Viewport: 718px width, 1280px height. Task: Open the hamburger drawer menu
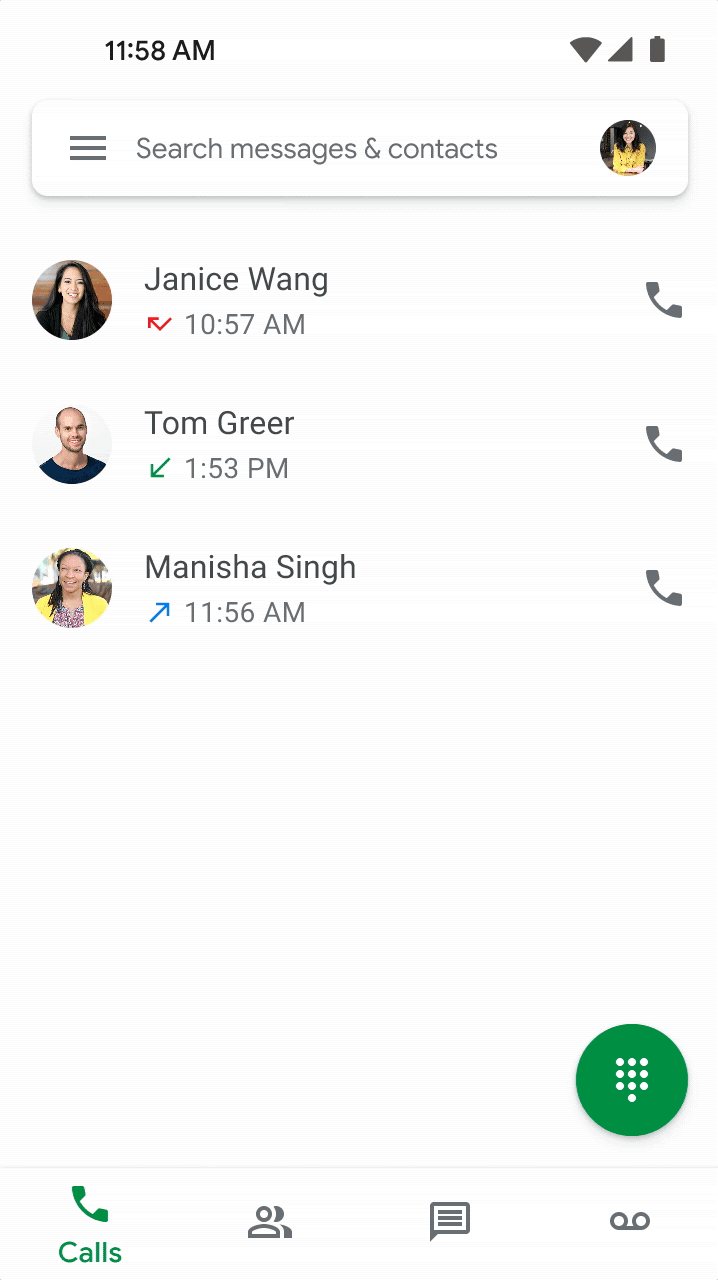(88, 149)
